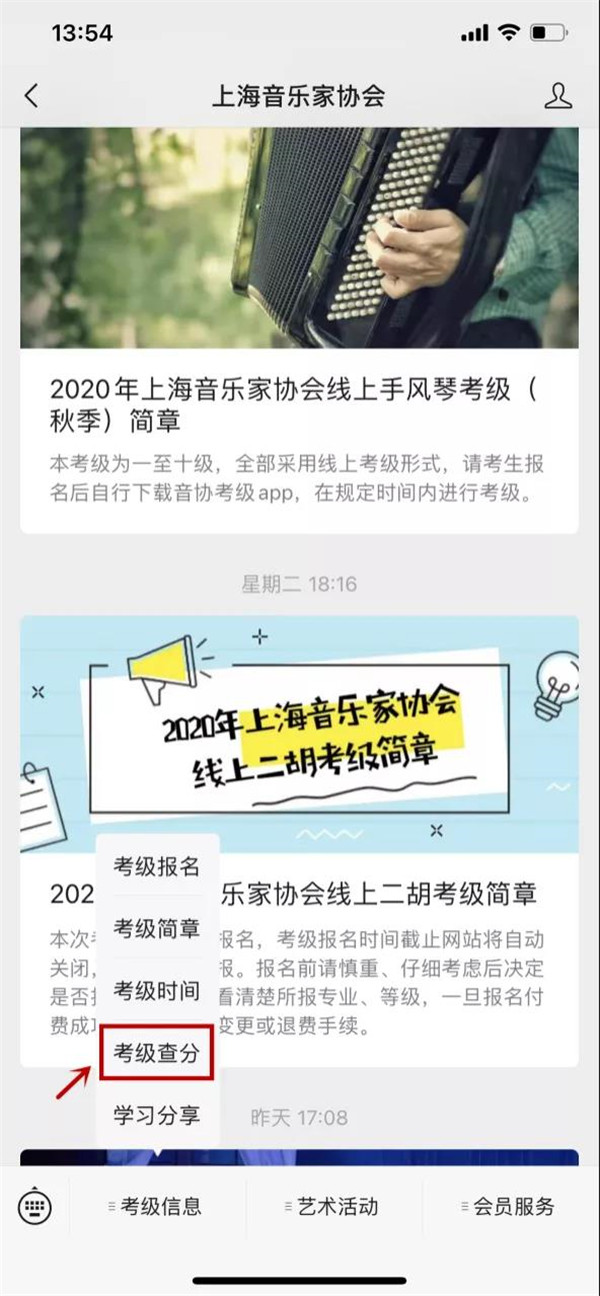Open the 会员服务 bottom menu
600x1296 pixels.
coord(508,1207)
